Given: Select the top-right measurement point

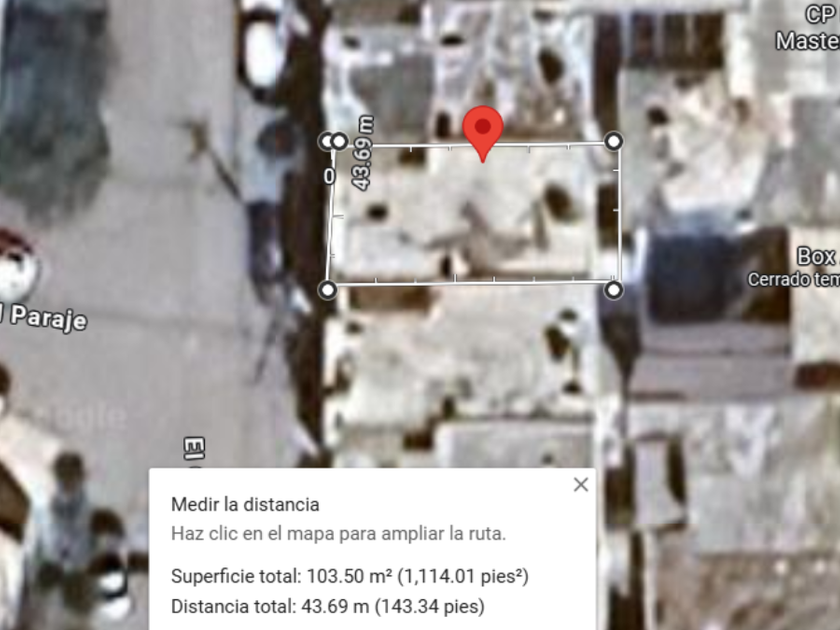Looking at the screenshot, I should coord(613,141).
